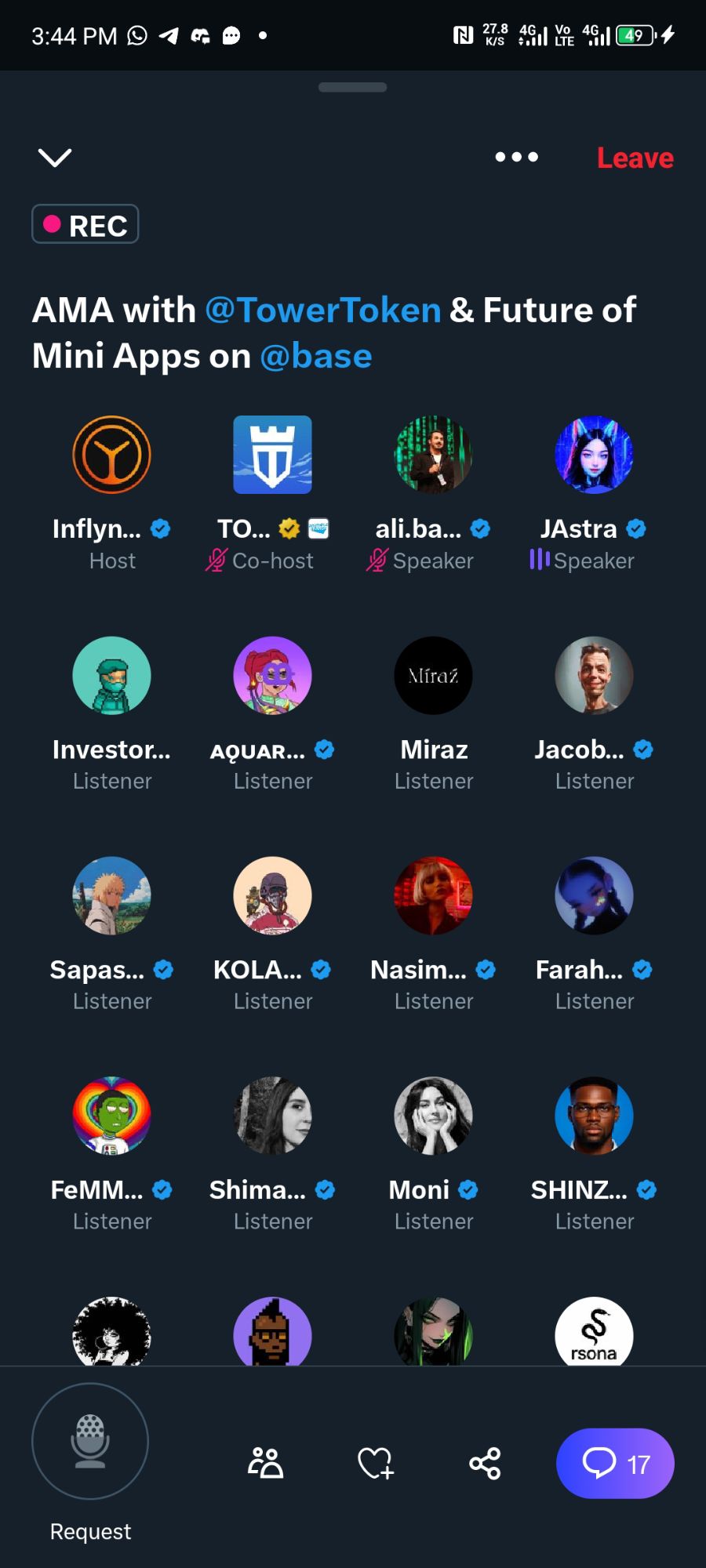View listener Miraz's profile
The height and width of the screenshot is (1568, 706).
(433, 675)
